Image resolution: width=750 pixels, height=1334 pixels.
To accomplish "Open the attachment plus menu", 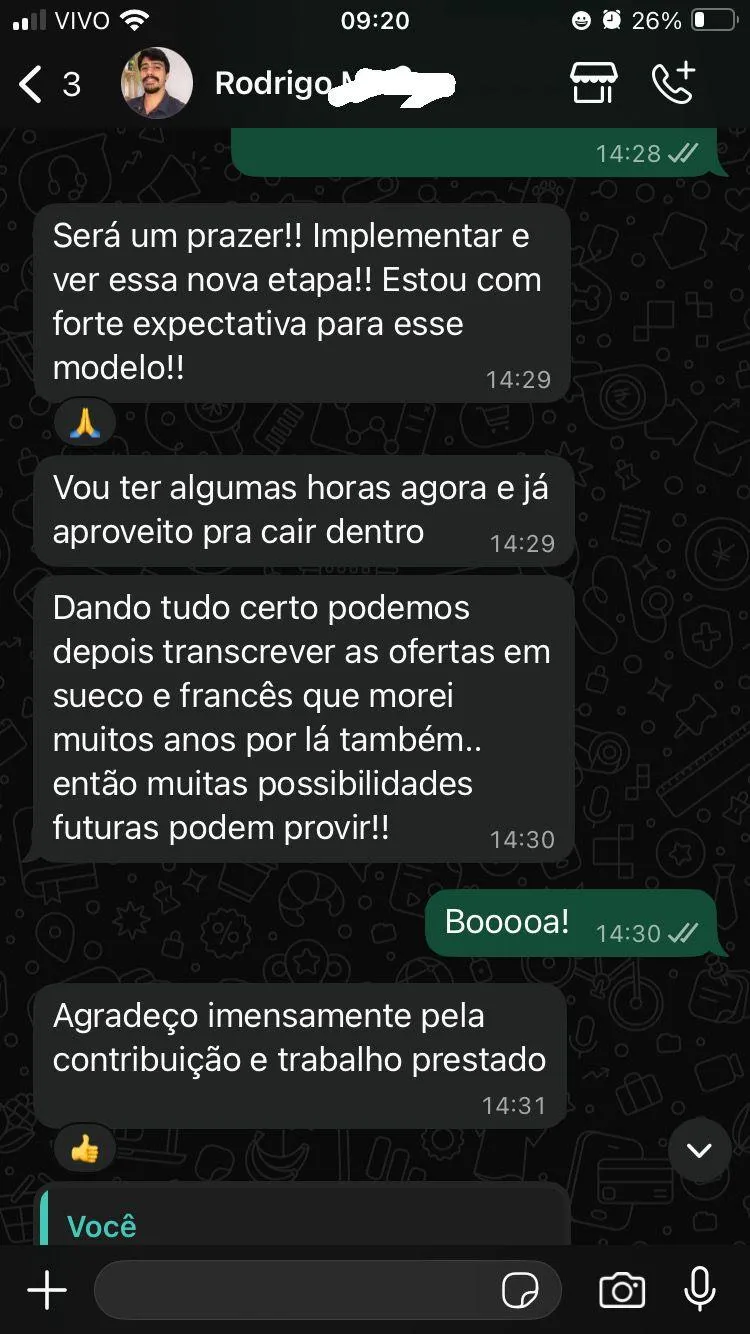I will (46, 1291).
